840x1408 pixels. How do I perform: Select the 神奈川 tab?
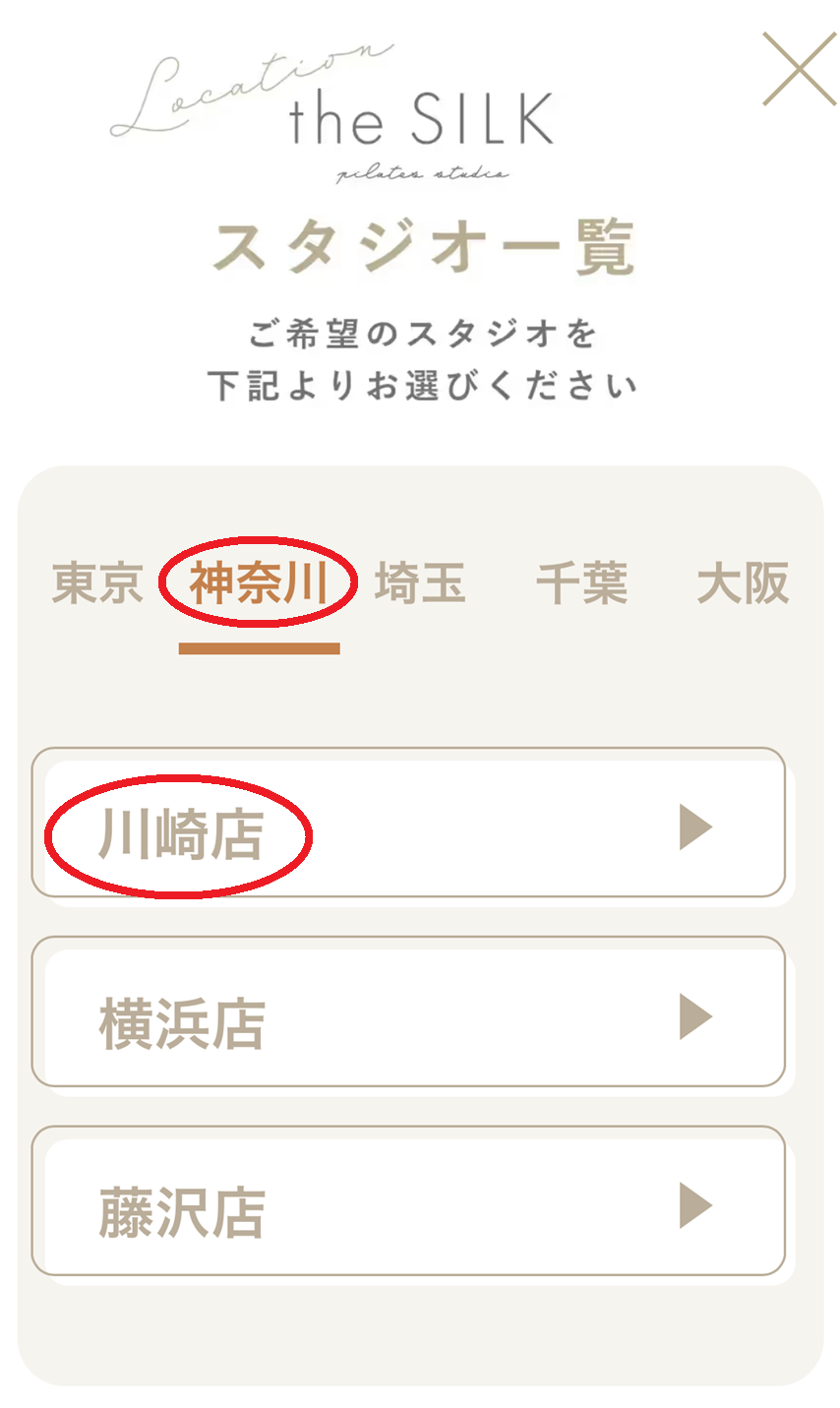[258, 583]
